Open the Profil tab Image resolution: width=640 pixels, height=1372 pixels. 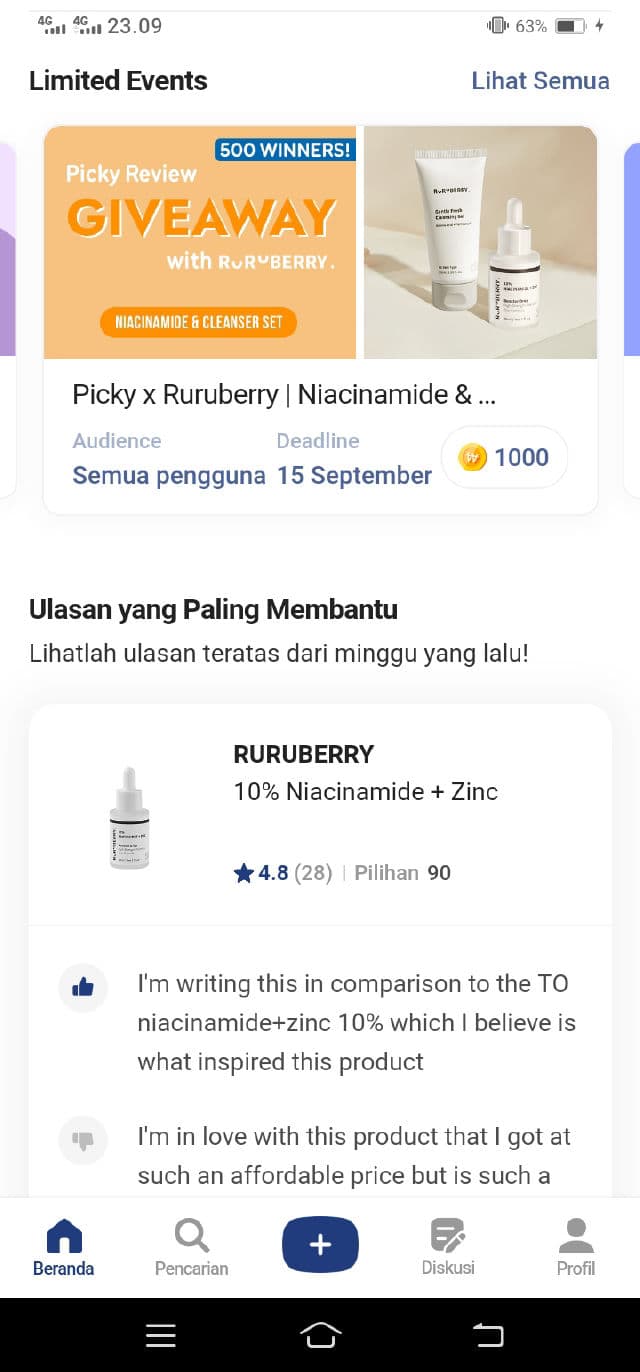[576, 1247]
